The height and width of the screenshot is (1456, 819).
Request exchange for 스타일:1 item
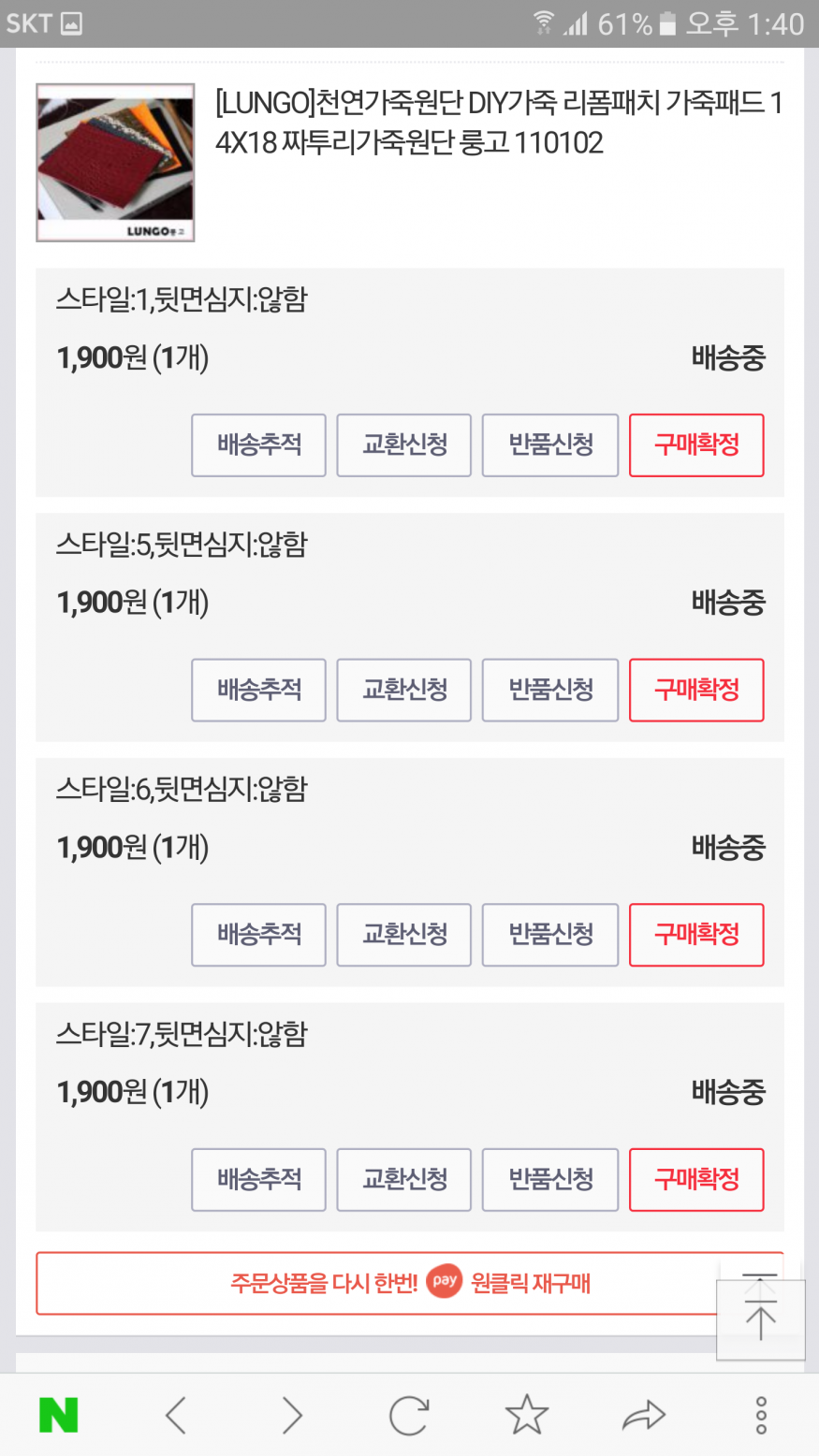404,445
